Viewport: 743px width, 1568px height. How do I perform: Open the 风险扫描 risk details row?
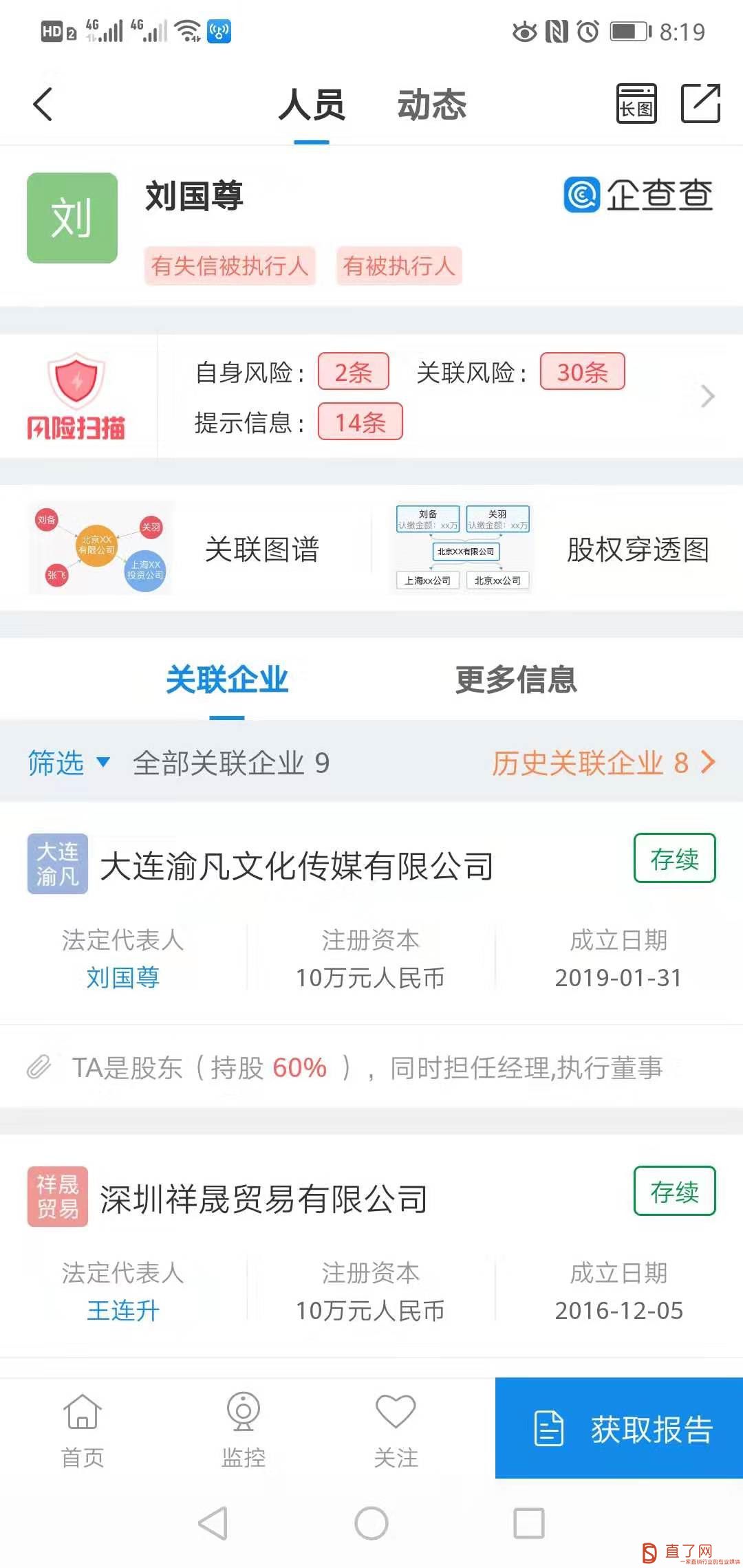[707, 396]
